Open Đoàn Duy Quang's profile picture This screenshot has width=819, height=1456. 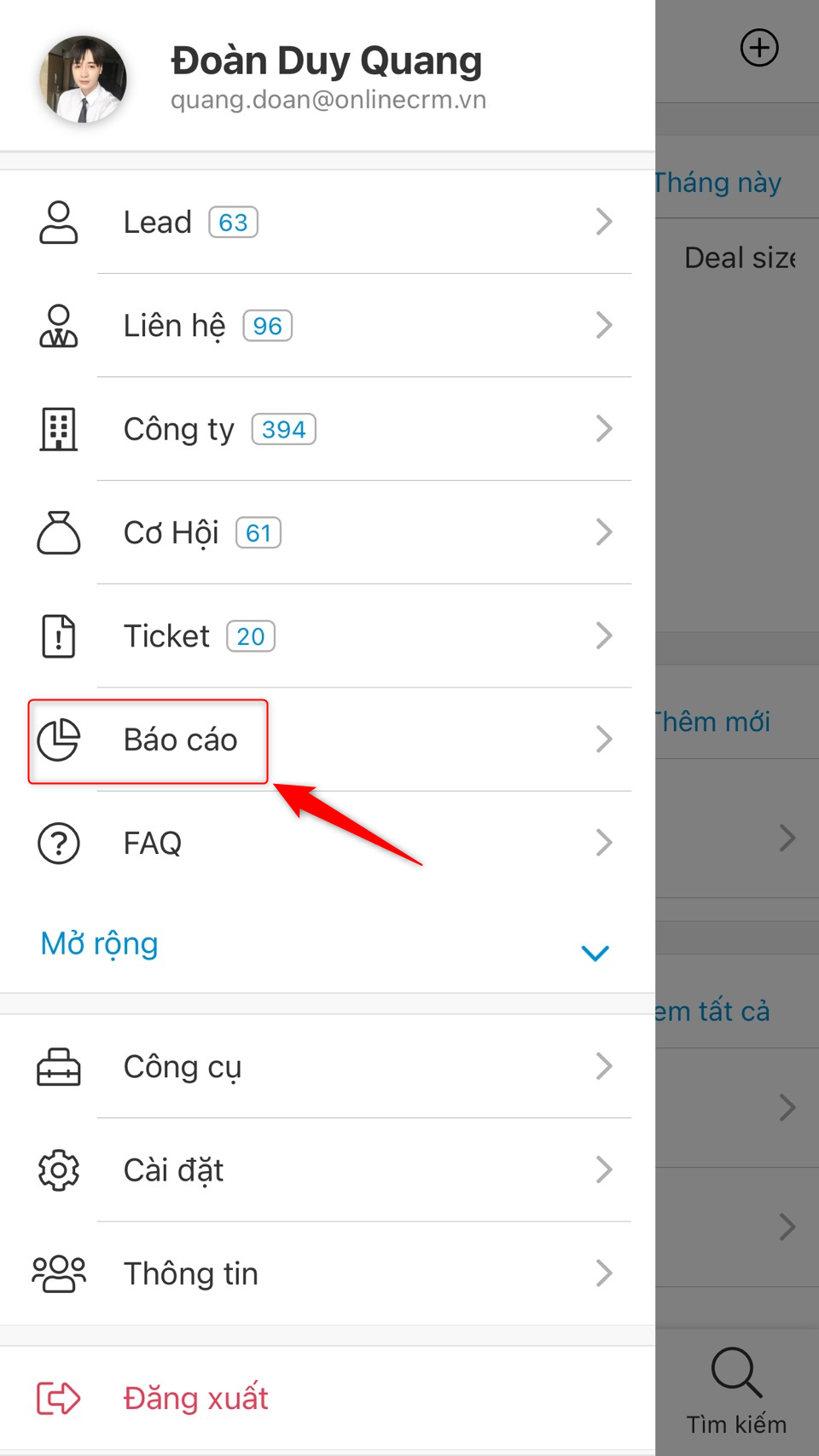pyautogui.click(x=84, y=79)
